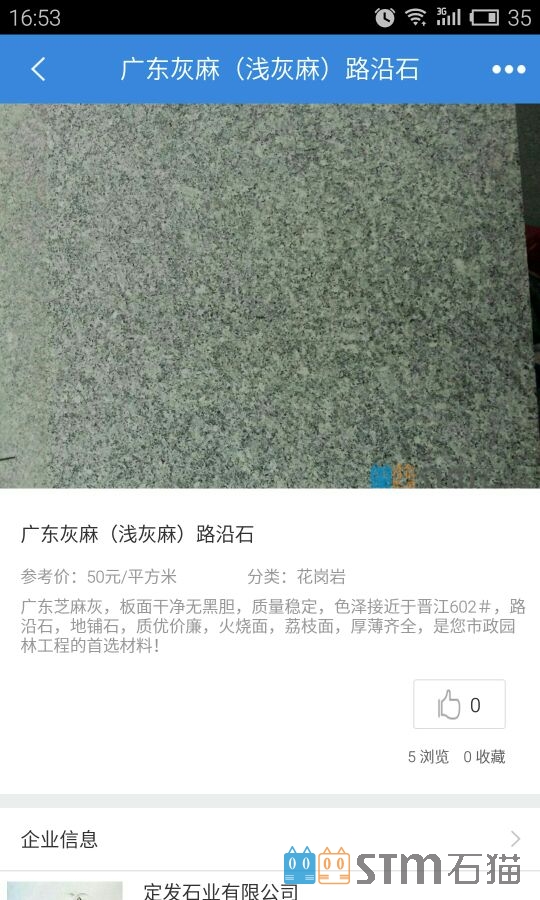Open the 企业信息 company info row
The height and width of the screenshot is (900, 540).
coord(270,840)
